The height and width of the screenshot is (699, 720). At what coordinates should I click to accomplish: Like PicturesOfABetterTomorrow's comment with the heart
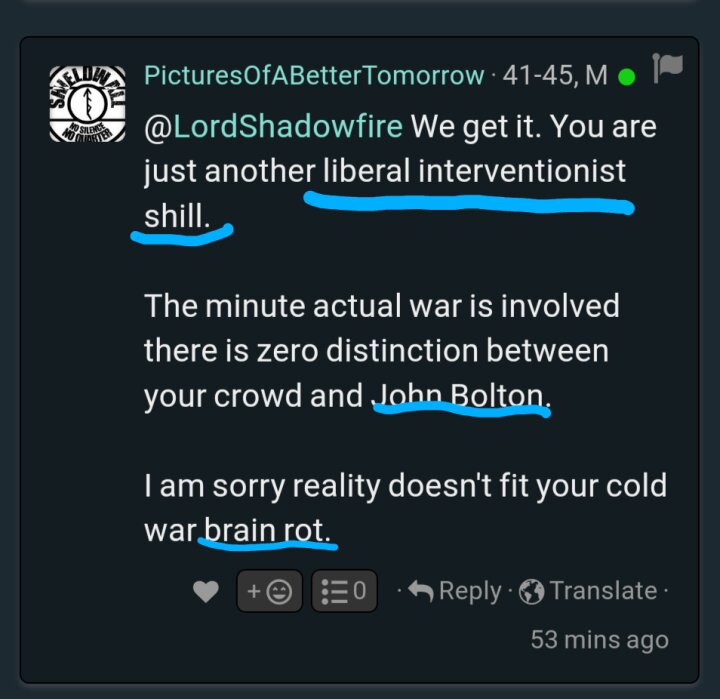pos(206,592)
